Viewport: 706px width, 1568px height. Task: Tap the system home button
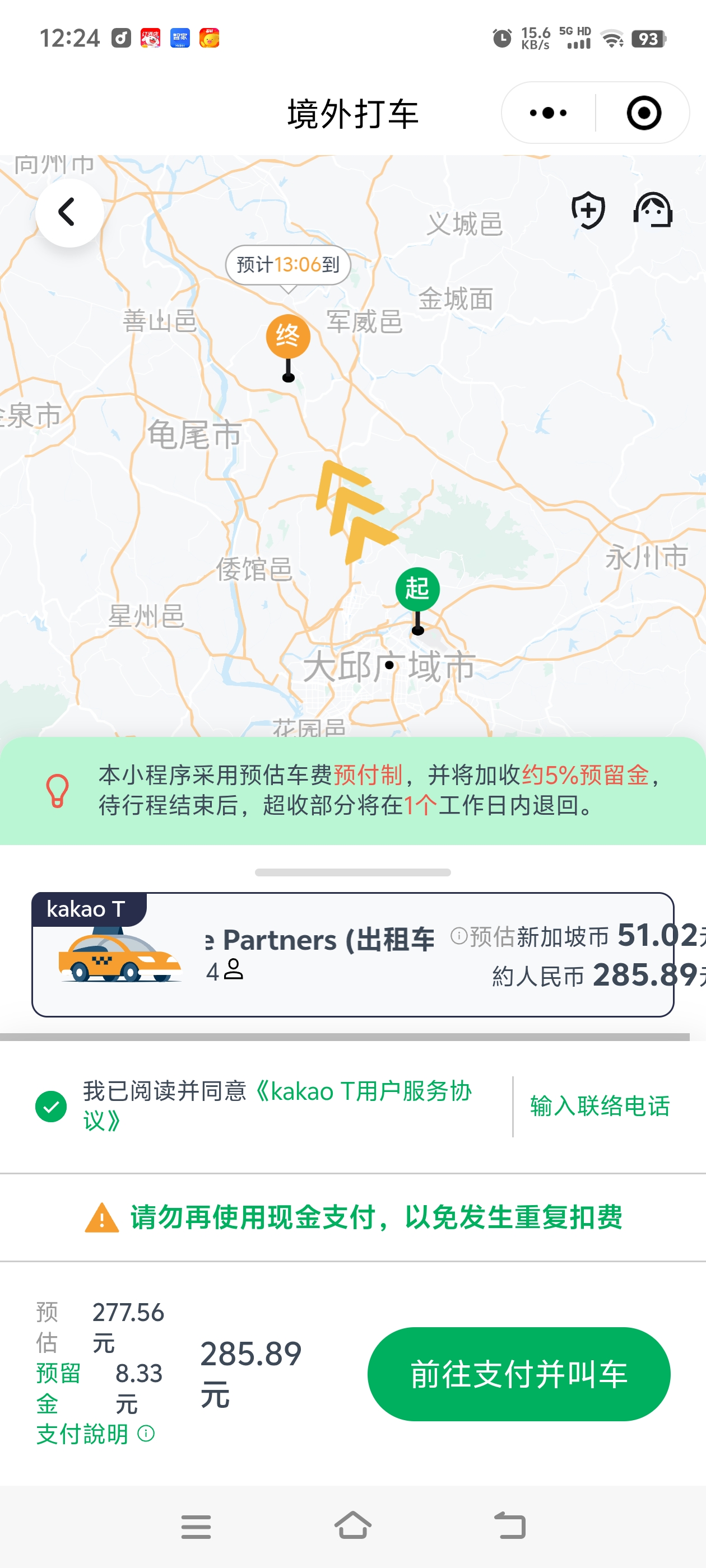point(352,1526)
